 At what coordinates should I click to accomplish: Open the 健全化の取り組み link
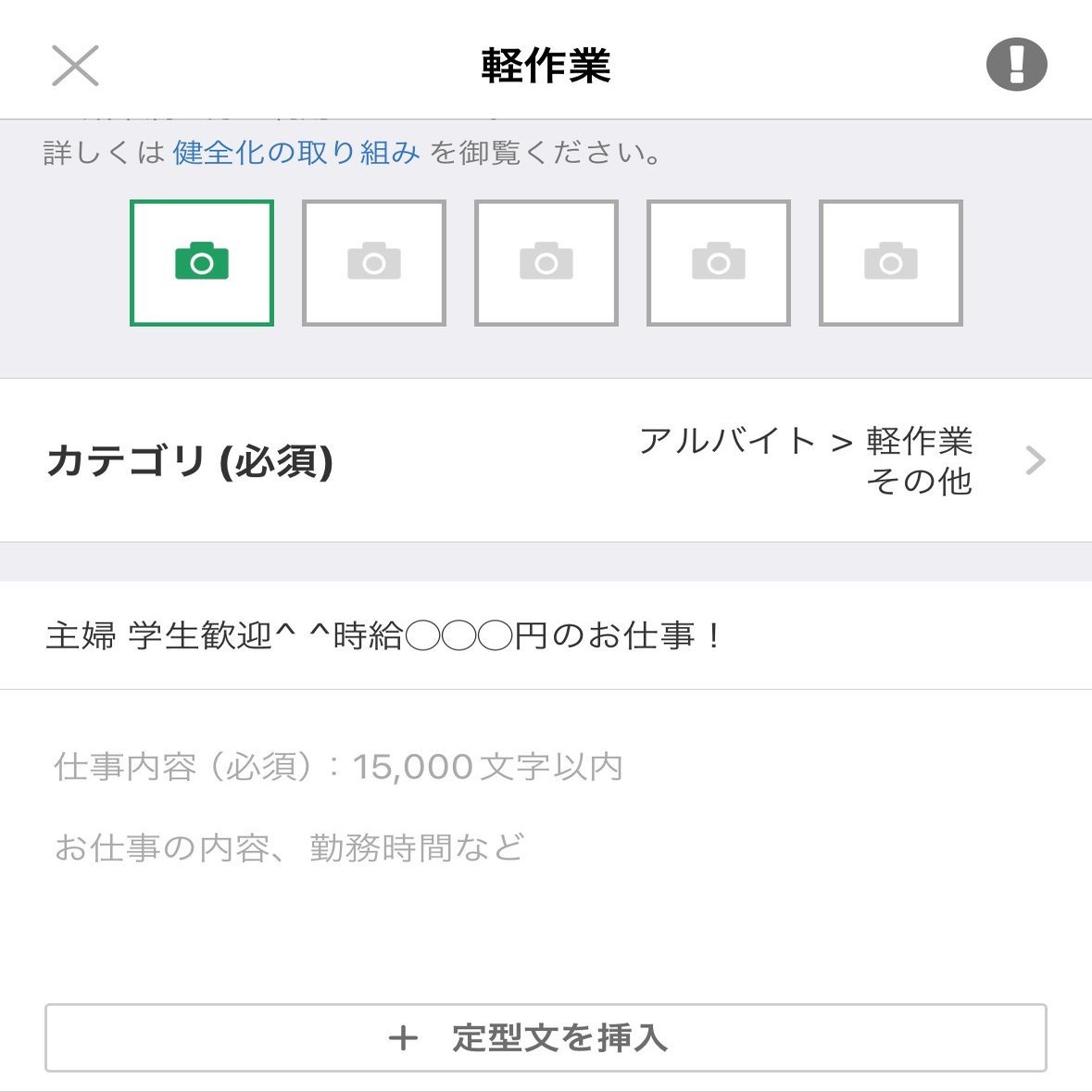click(x=296, y=153)
